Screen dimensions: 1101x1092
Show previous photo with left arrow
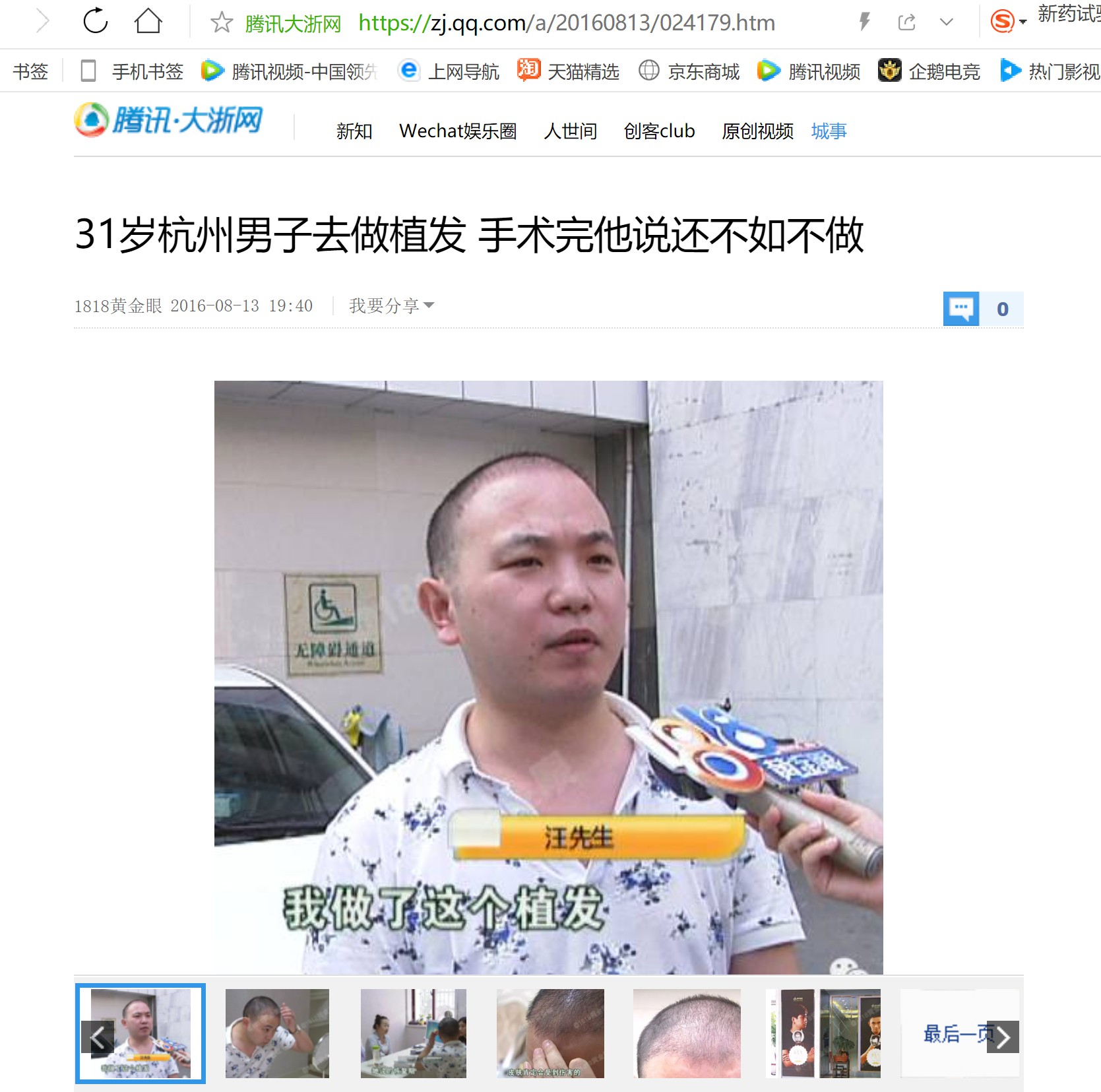(98, 1037)
